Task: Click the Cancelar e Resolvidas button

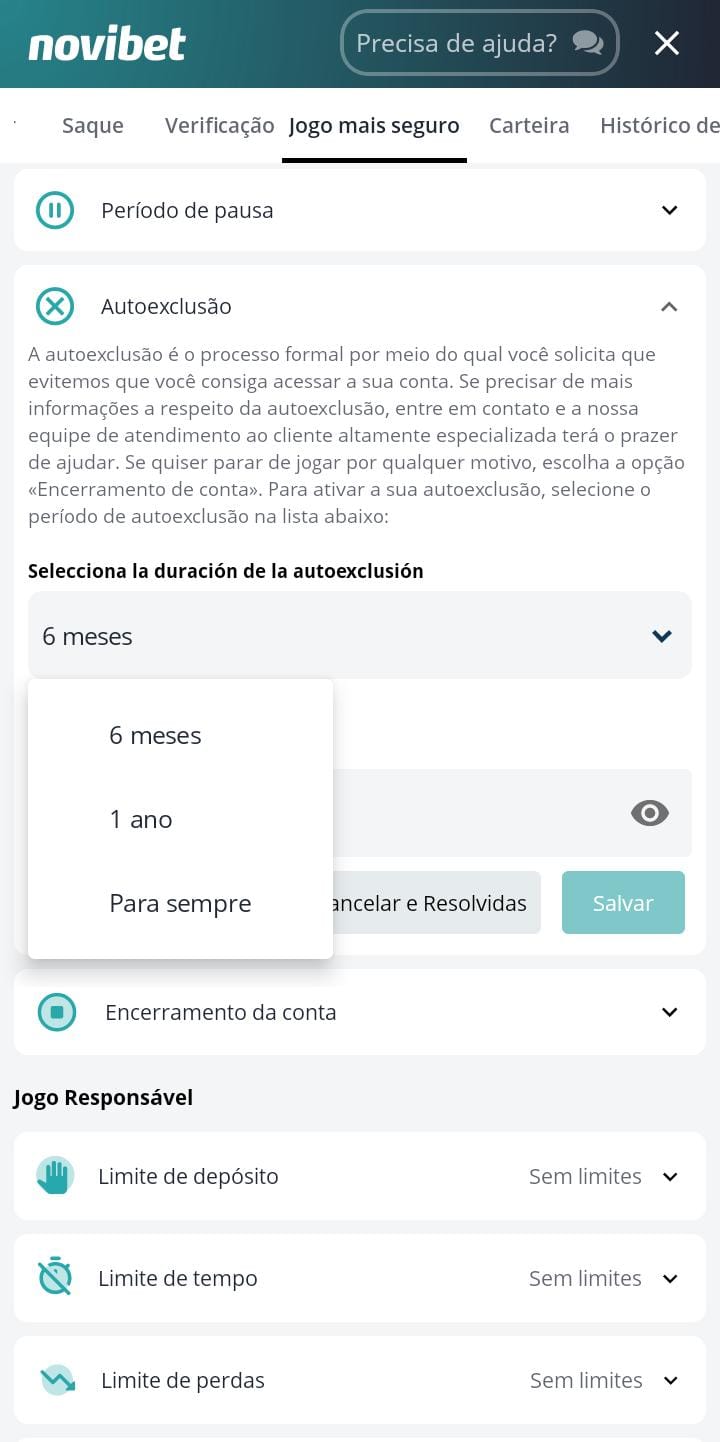Action: click(440, 902)
